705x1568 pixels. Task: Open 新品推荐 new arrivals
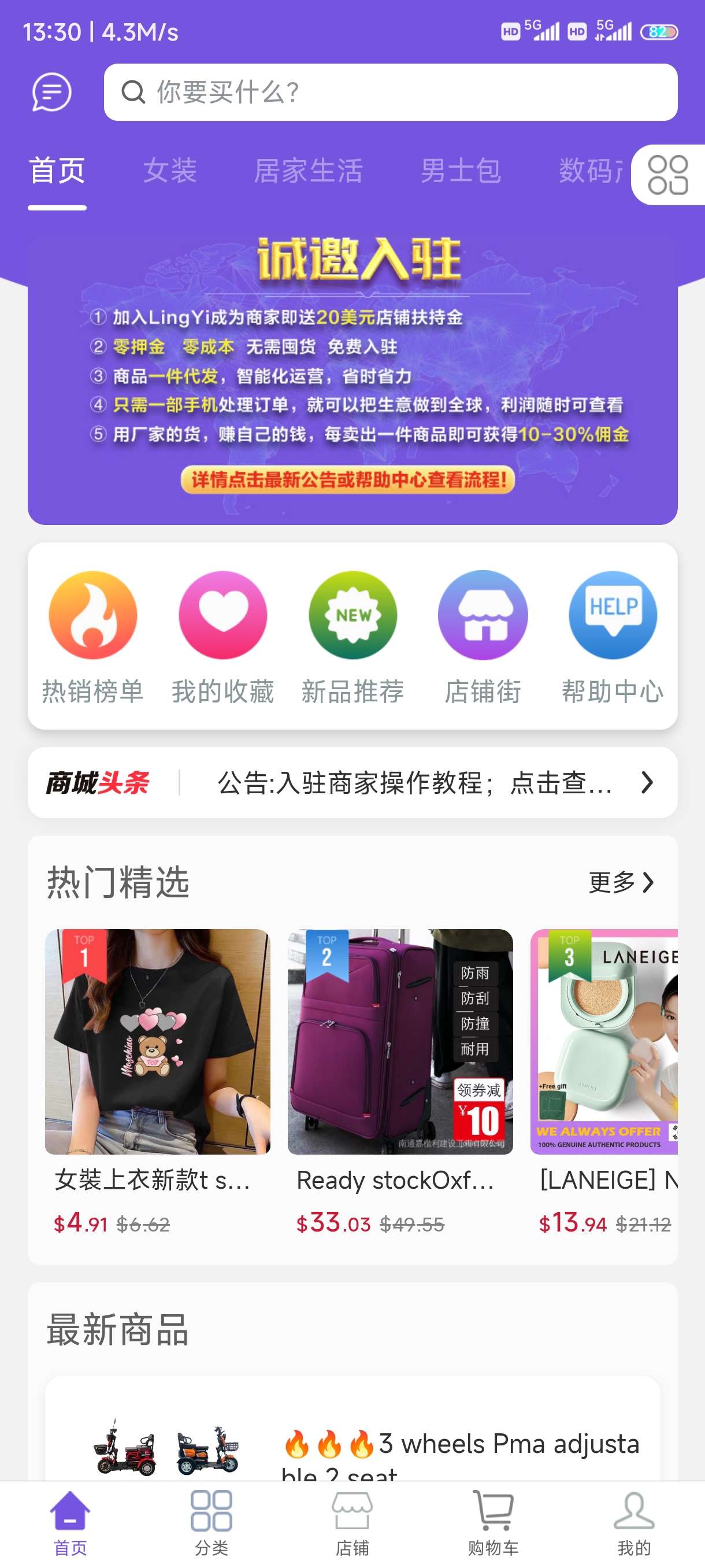pyautogui.click(x=353, y=637)
